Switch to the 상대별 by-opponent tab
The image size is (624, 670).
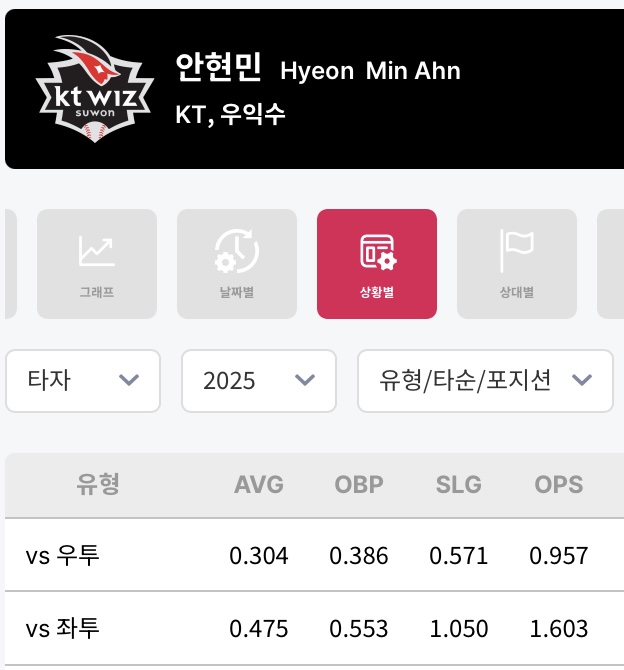pyautogui.click(x=517, y=264)
